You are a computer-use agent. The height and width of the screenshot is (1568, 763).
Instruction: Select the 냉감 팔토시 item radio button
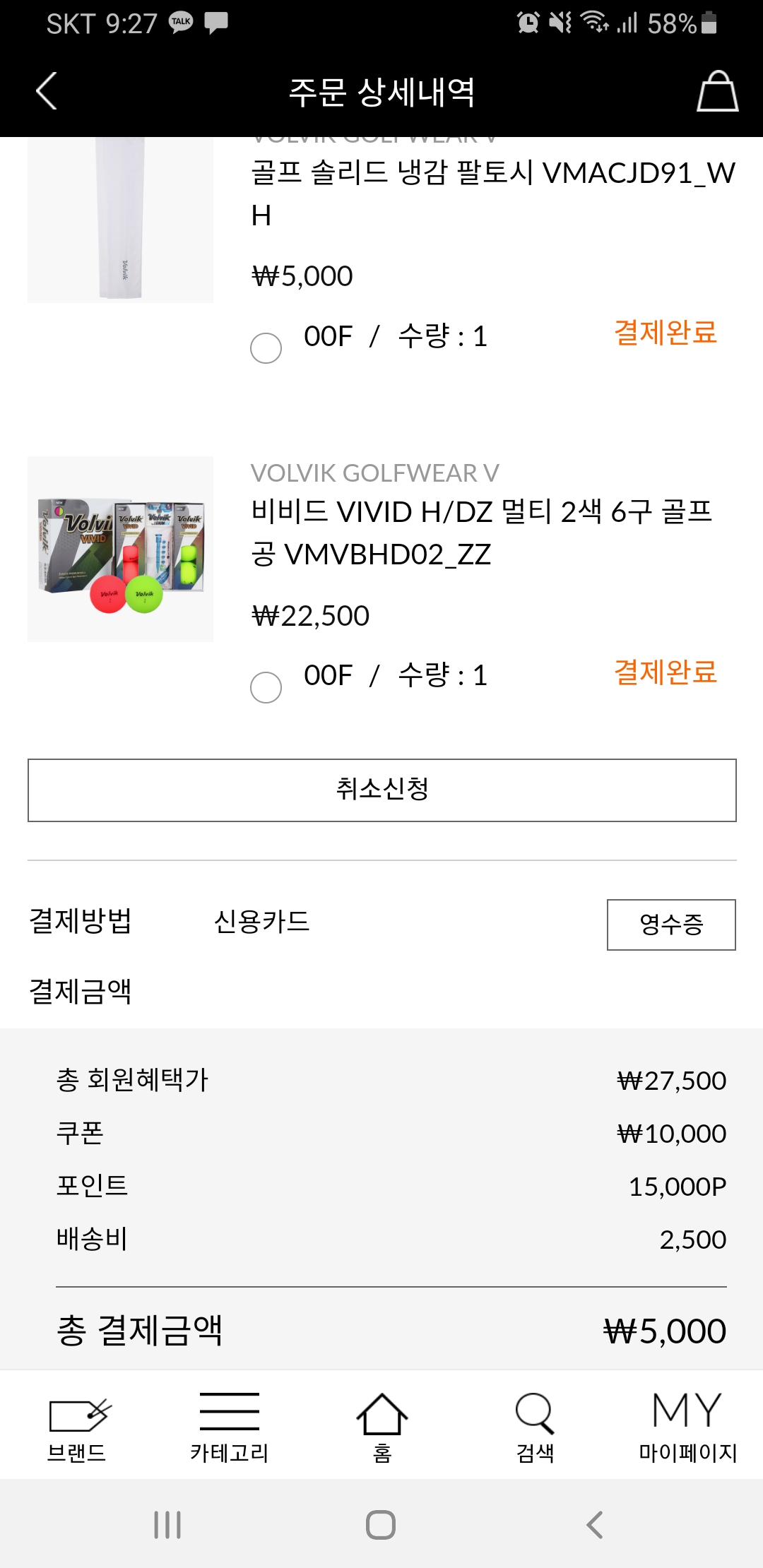point(266,348)
